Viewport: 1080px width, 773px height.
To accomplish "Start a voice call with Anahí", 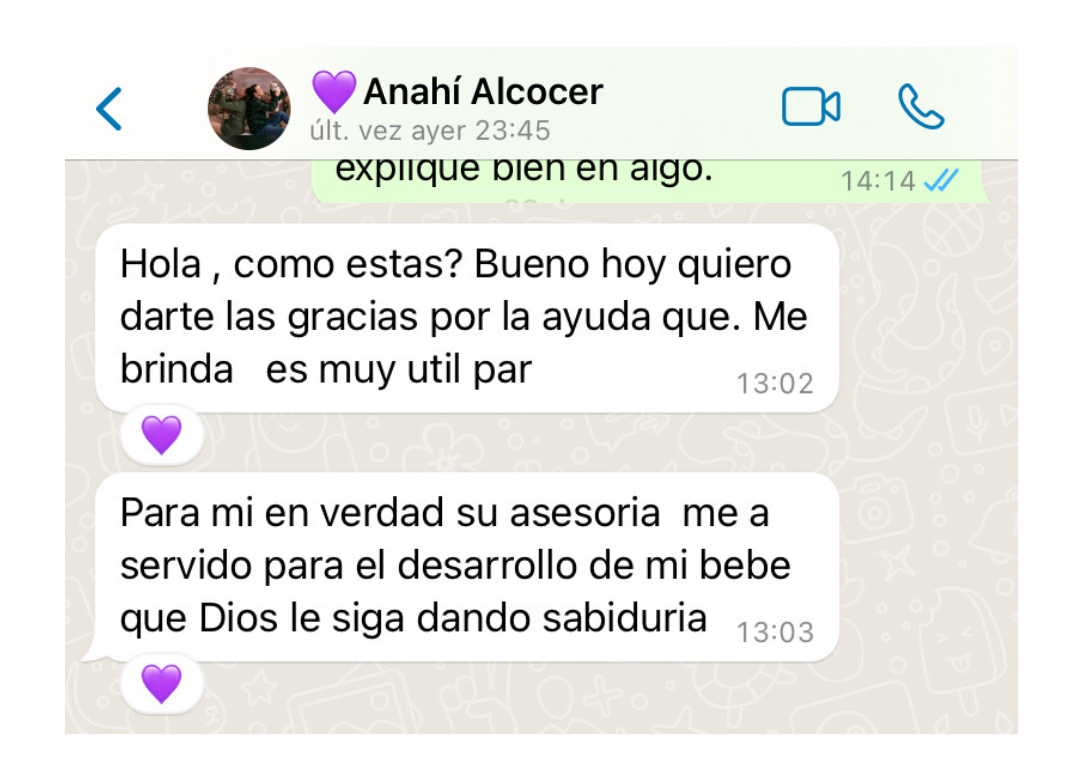I will (x=921, y=107).
